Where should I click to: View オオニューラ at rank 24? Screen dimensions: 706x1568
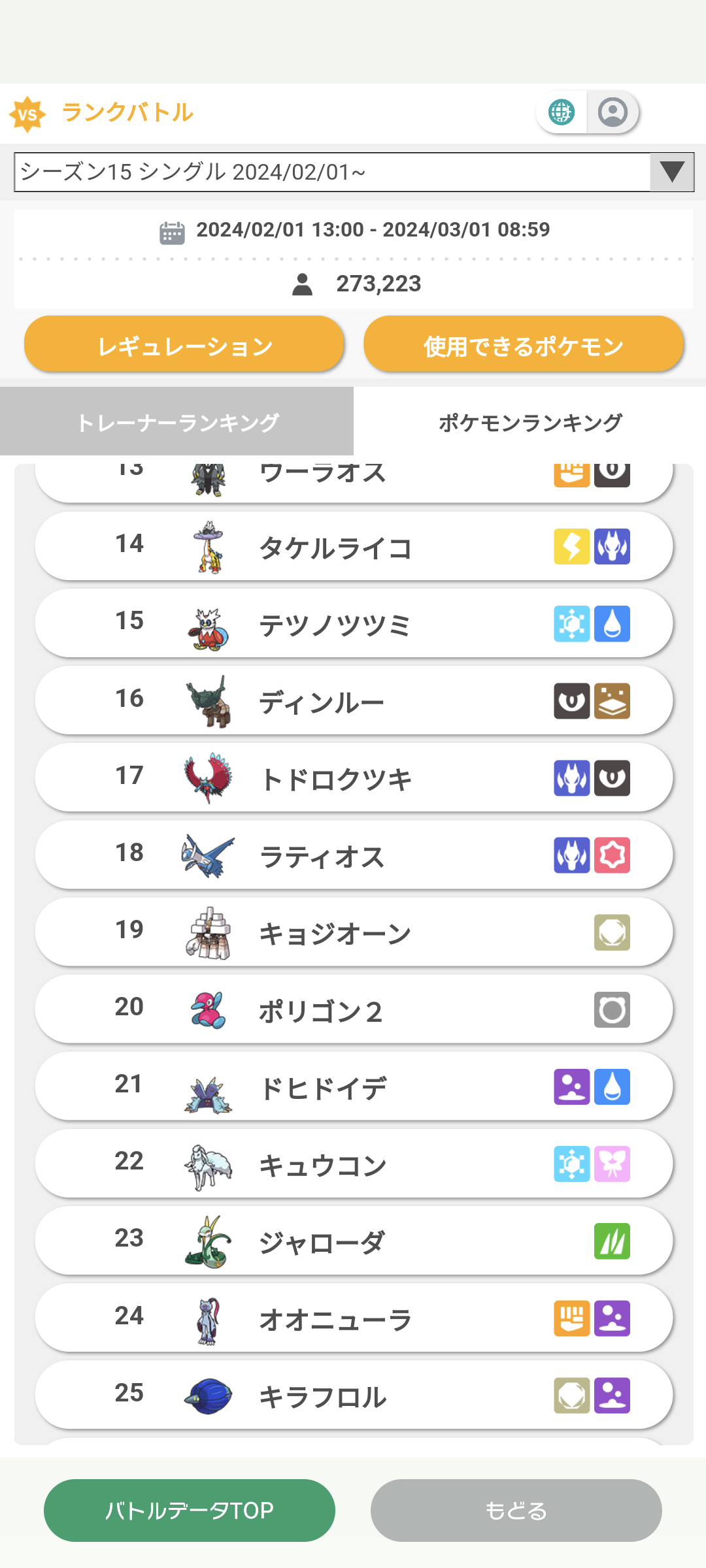[x=354, y=1318]
